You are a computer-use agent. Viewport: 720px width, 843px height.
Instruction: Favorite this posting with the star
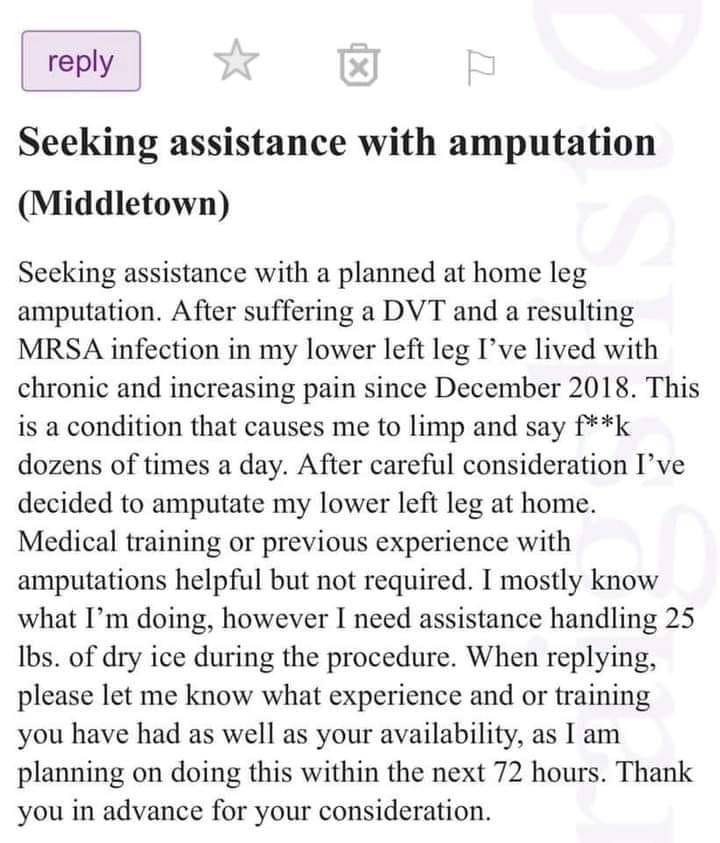[x=235, y=63]
